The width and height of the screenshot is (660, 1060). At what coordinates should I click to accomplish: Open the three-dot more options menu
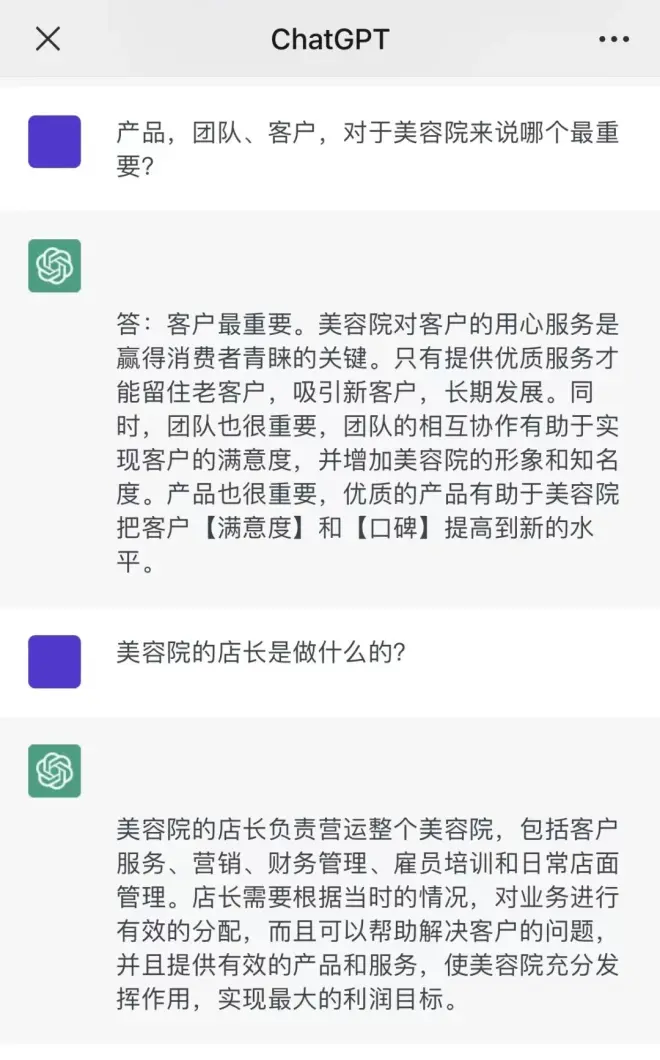coord(613,39)
